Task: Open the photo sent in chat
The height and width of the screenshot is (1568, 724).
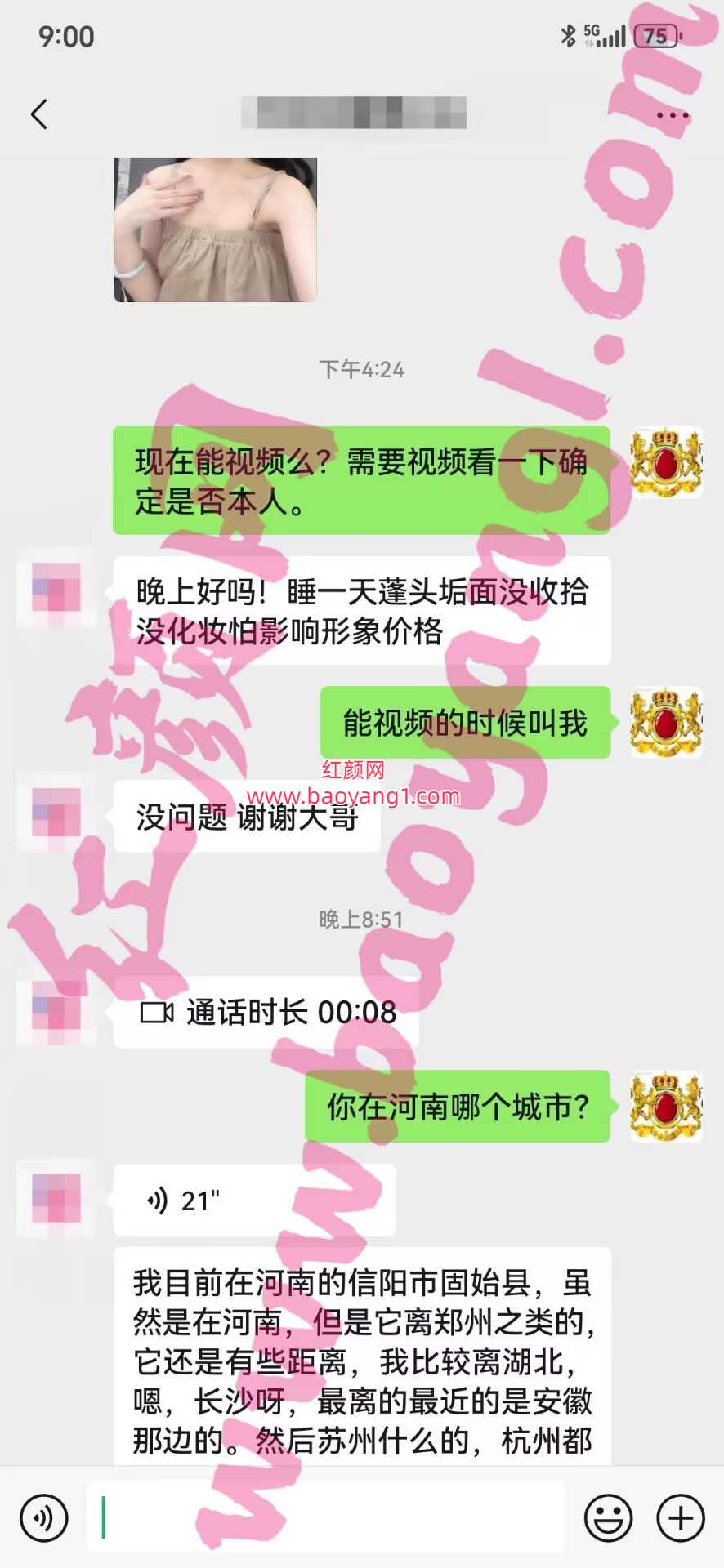Action: pos(215,230)
